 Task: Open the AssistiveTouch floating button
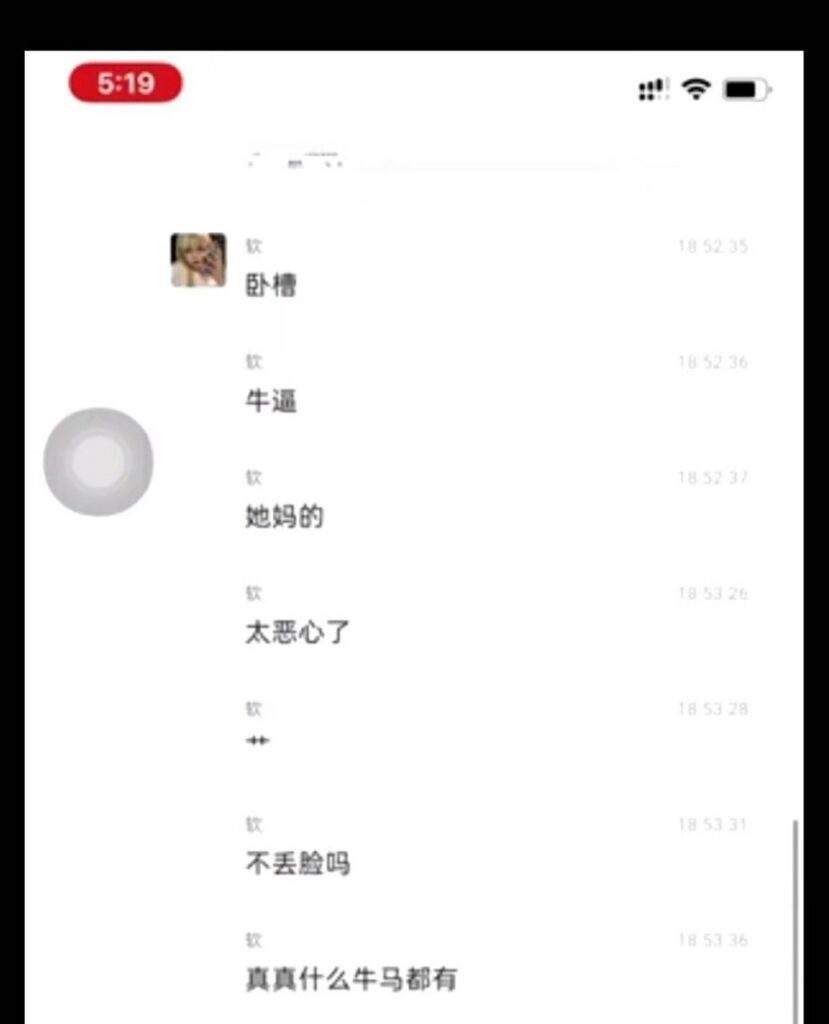coord(98,462)
